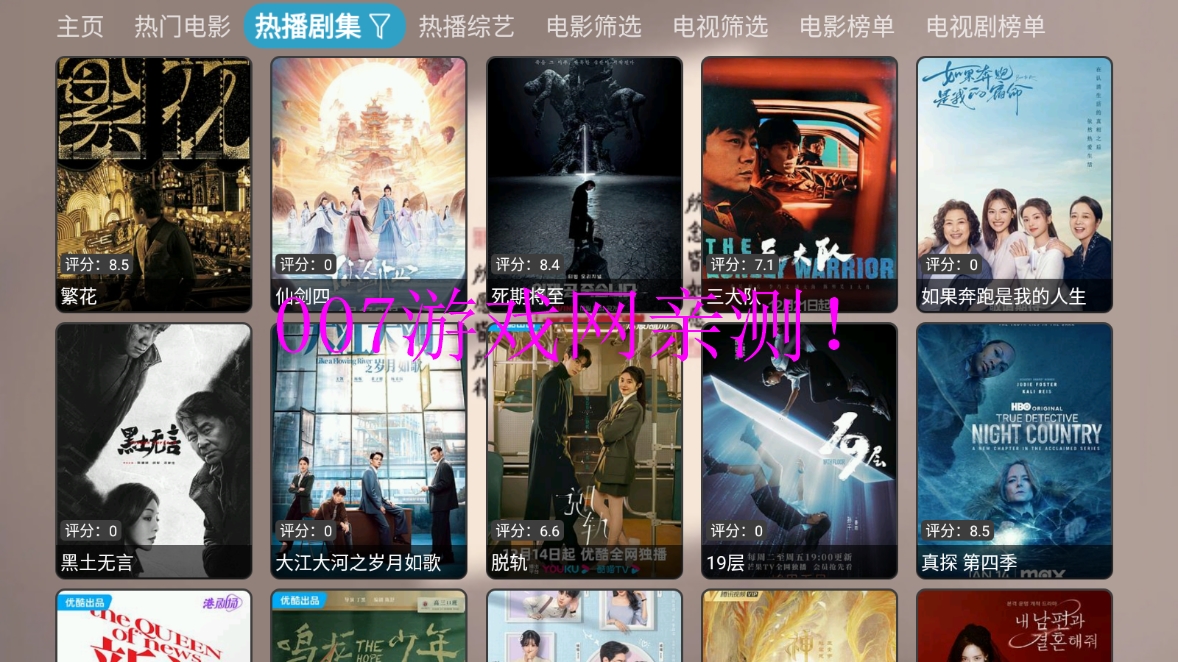The height and width of the screenshot is (662, 1178).
Task: Open the 三大队 series card
Action: coord(799,185)
